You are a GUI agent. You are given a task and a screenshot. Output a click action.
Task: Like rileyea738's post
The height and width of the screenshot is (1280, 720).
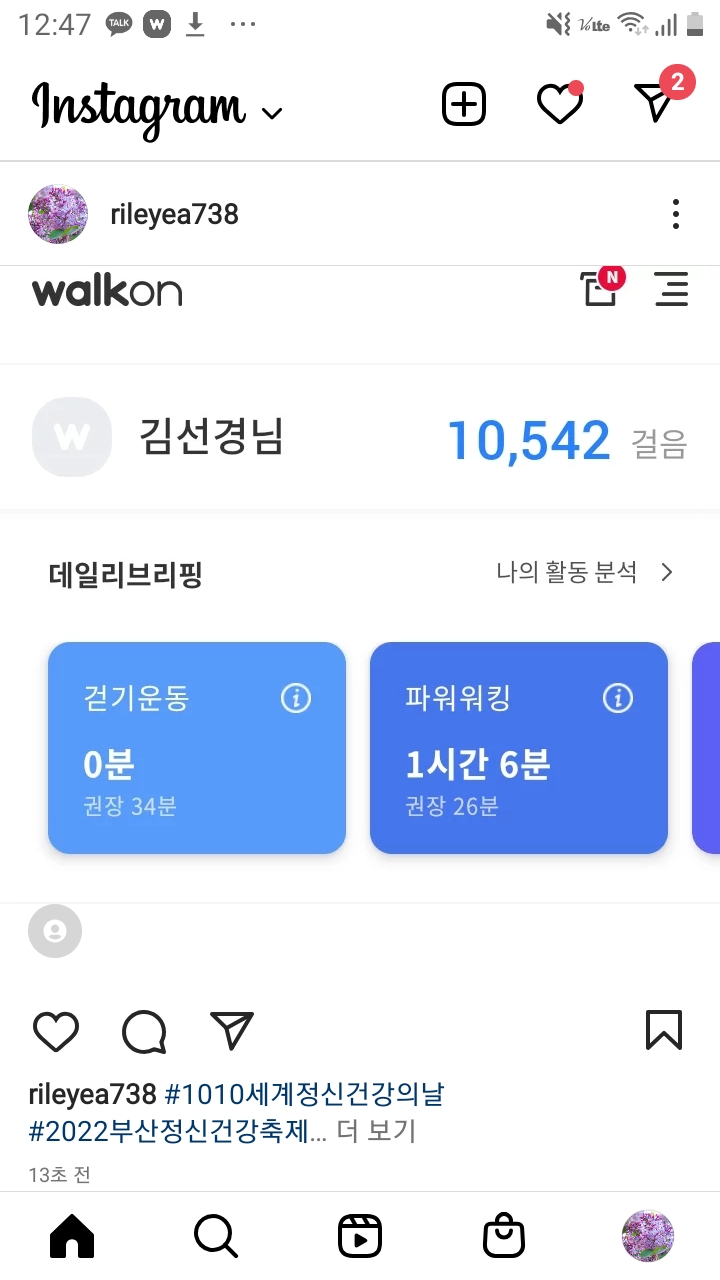pos(56,1031)
